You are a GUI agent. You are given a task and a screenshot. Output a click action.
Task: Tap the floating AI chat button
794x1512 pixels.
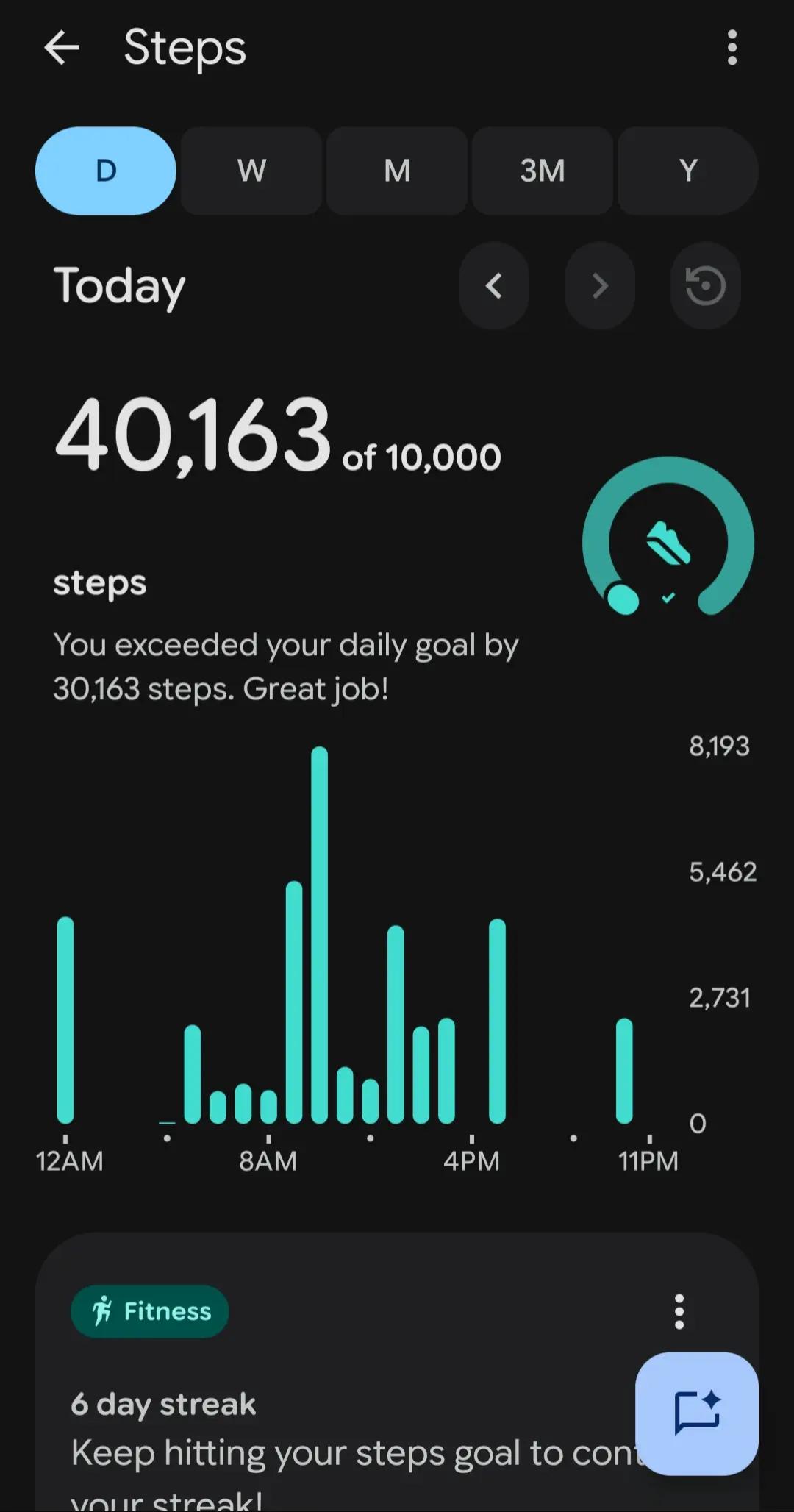697,1413
